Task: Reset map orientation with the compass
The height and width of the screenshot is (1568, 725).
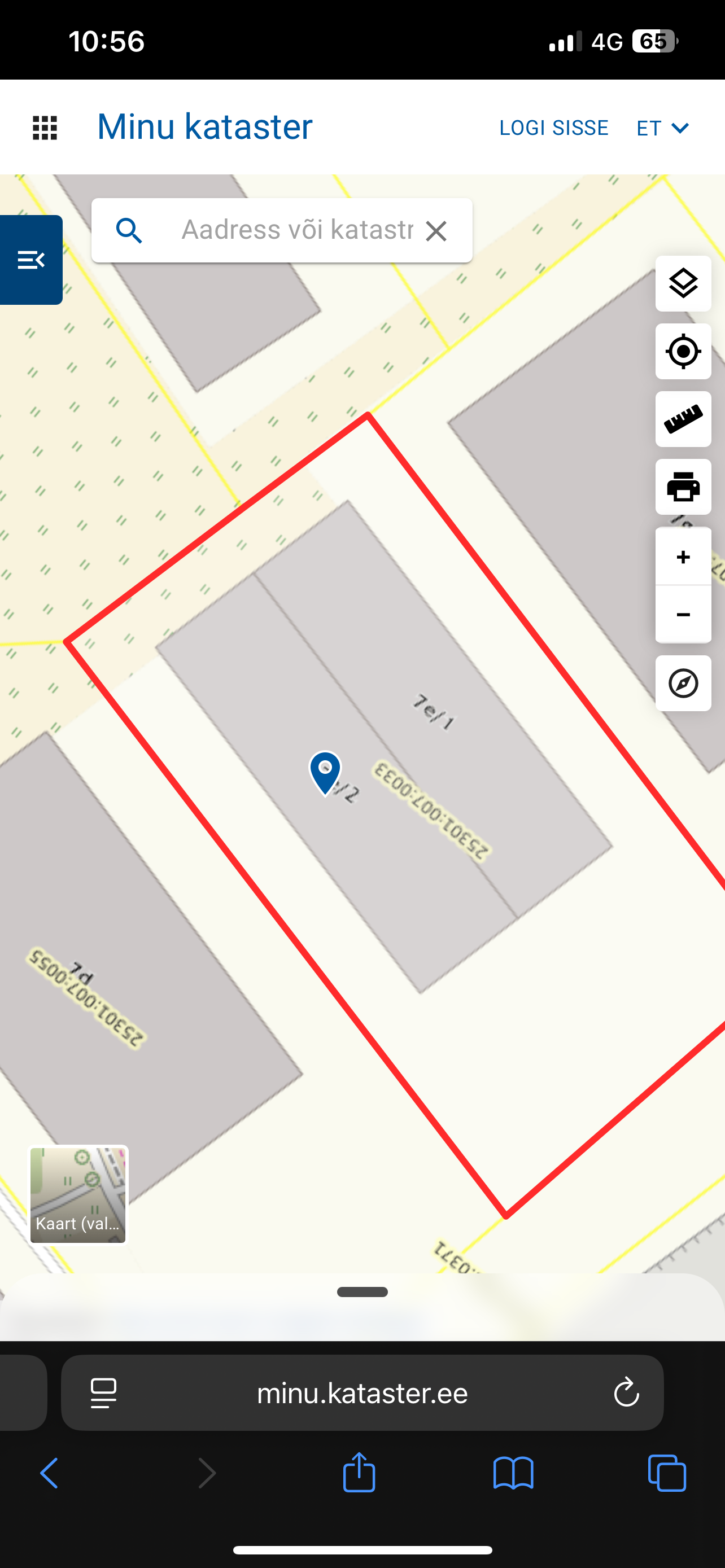Action: pos(683,683)
